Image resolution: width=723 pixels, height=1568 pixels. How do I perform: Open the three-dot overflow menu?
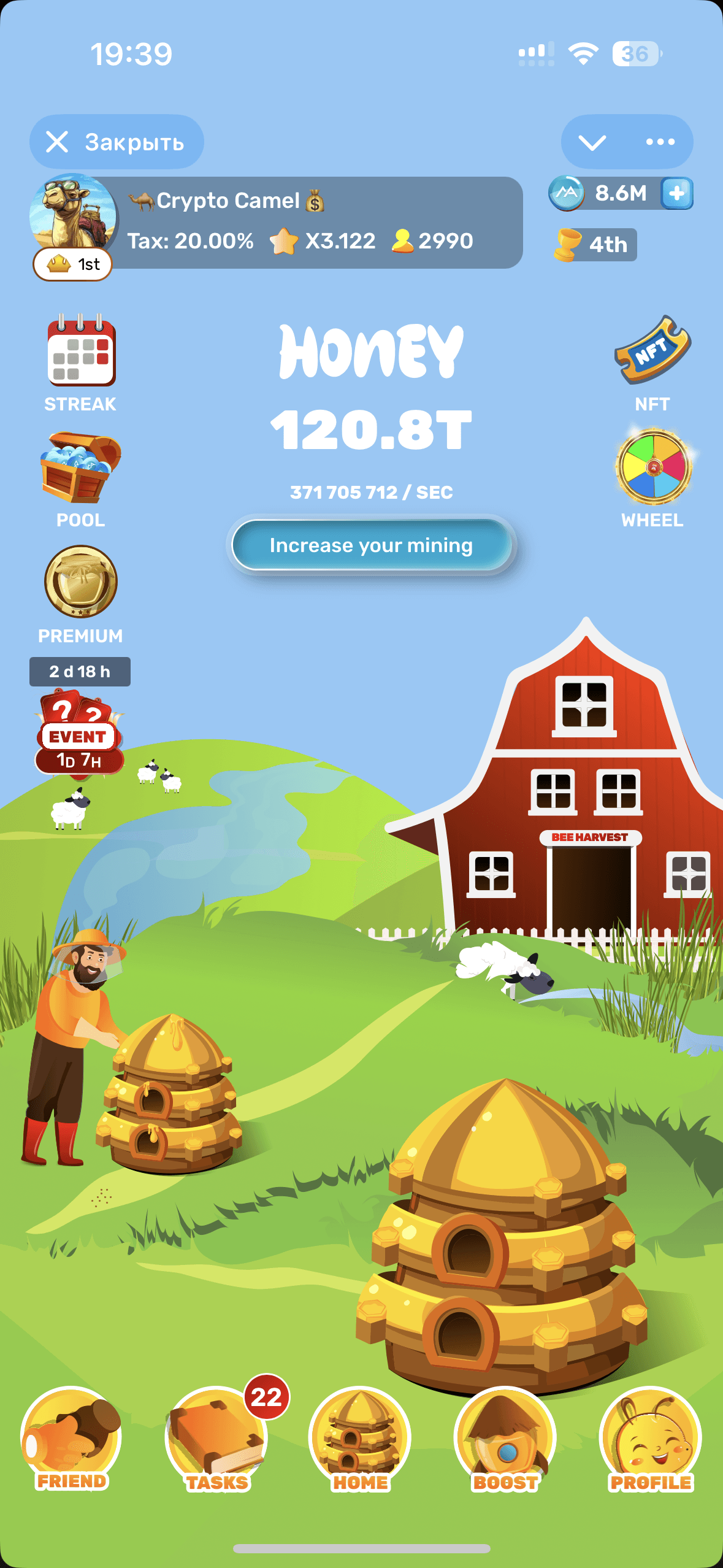tap(660, 142)
